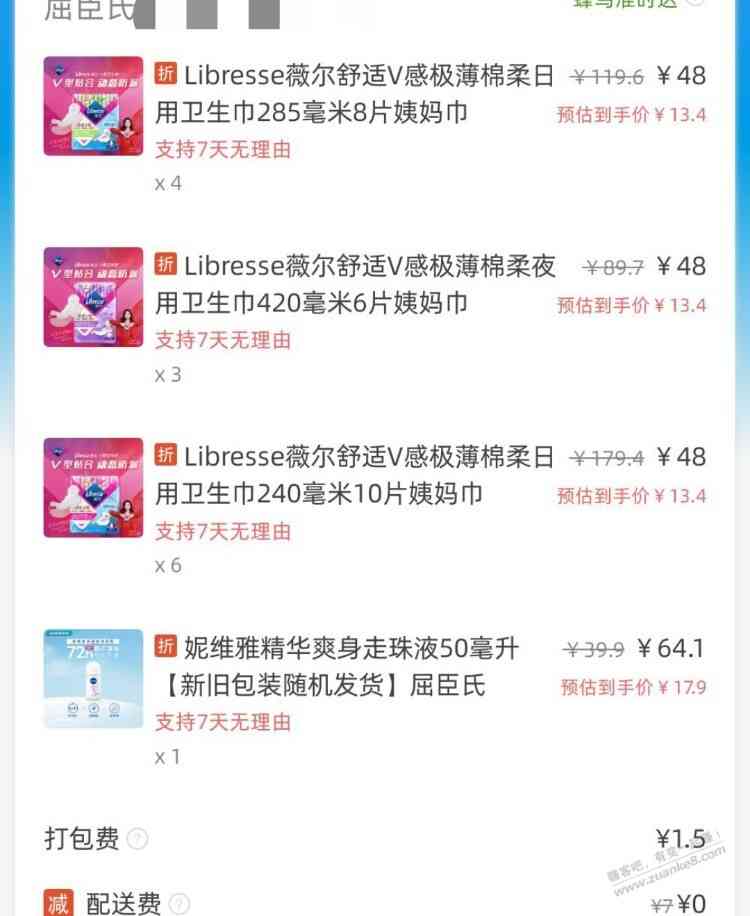Tap the help icon beside 打包费
750x916 pixels.
138,839
